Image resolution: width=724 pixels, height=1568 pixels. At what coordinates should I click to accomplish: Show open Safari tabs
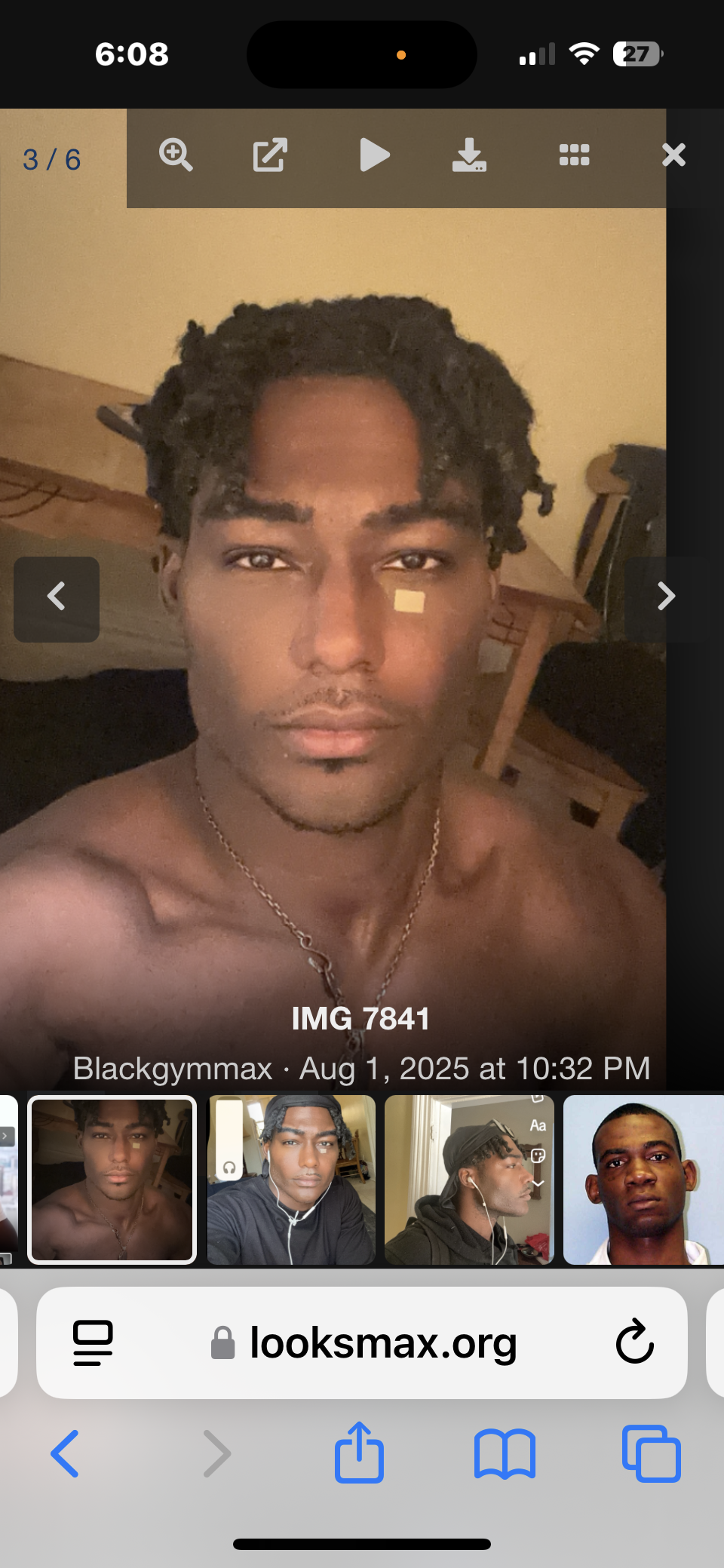point(652,1453)
